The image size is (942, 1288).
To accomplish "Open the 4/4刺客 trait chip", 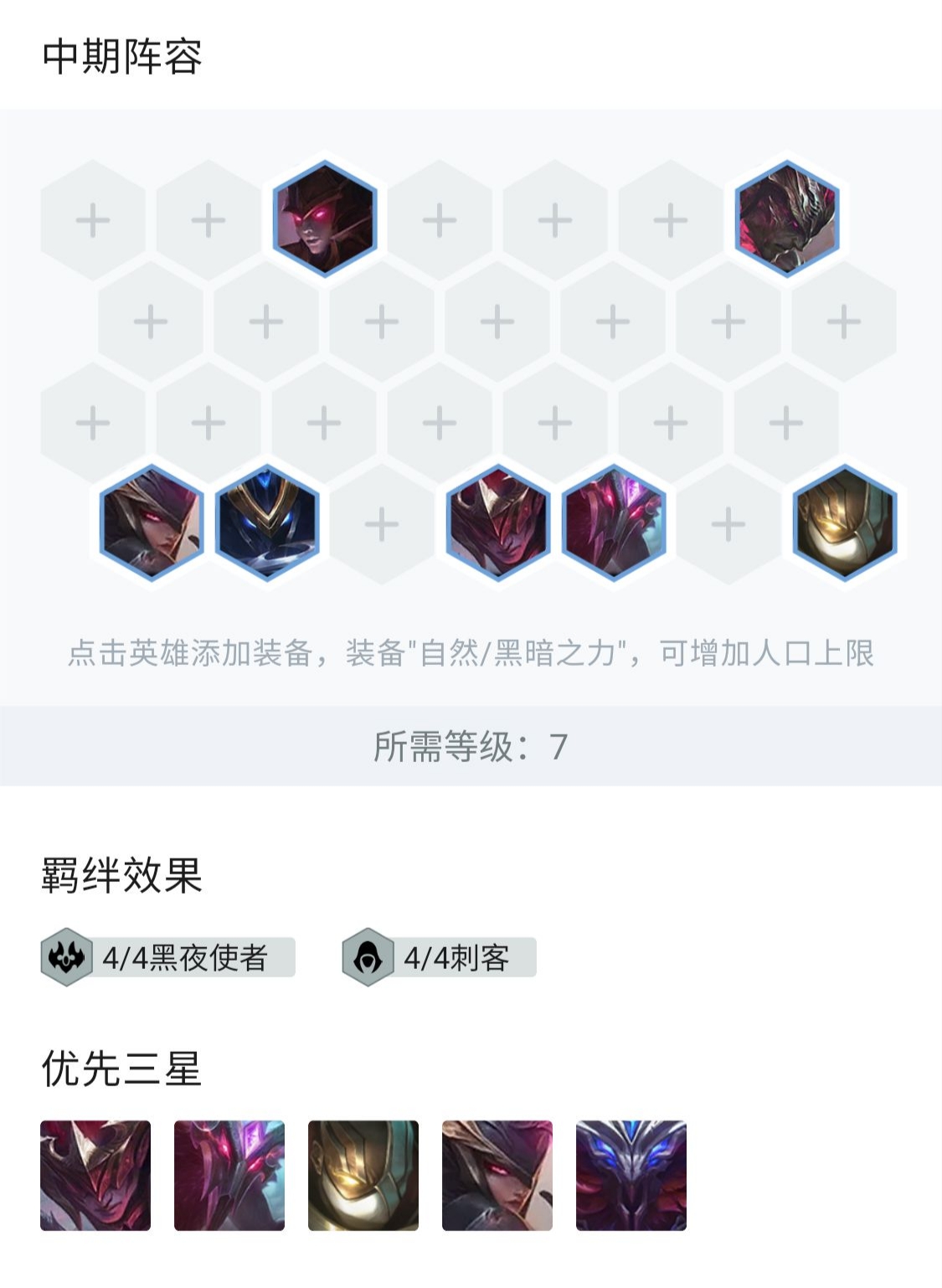I will click(440, 957).
